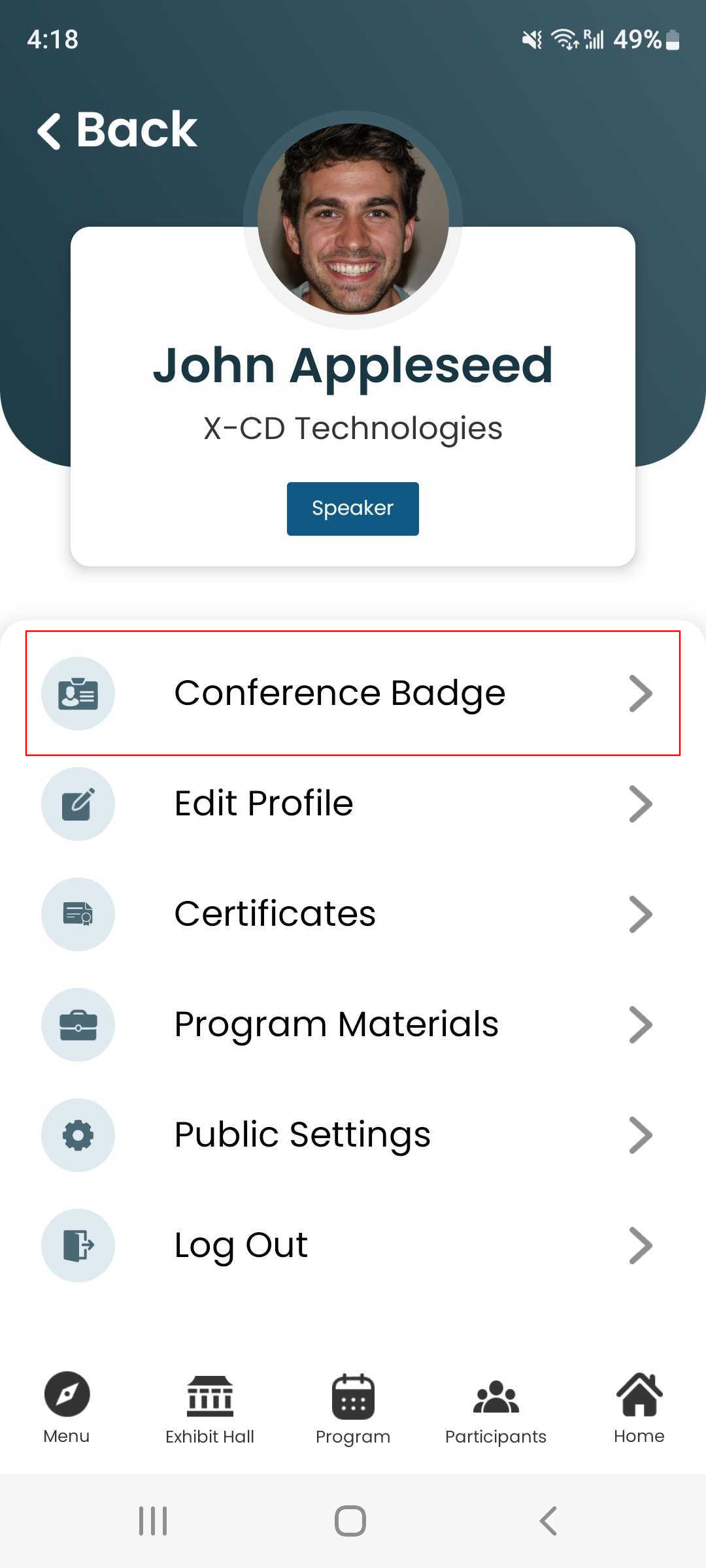Switch to the Program tab
The width and height of the screenshot is (706, 1568).
pyautogui.click(x=353, y=1408)
